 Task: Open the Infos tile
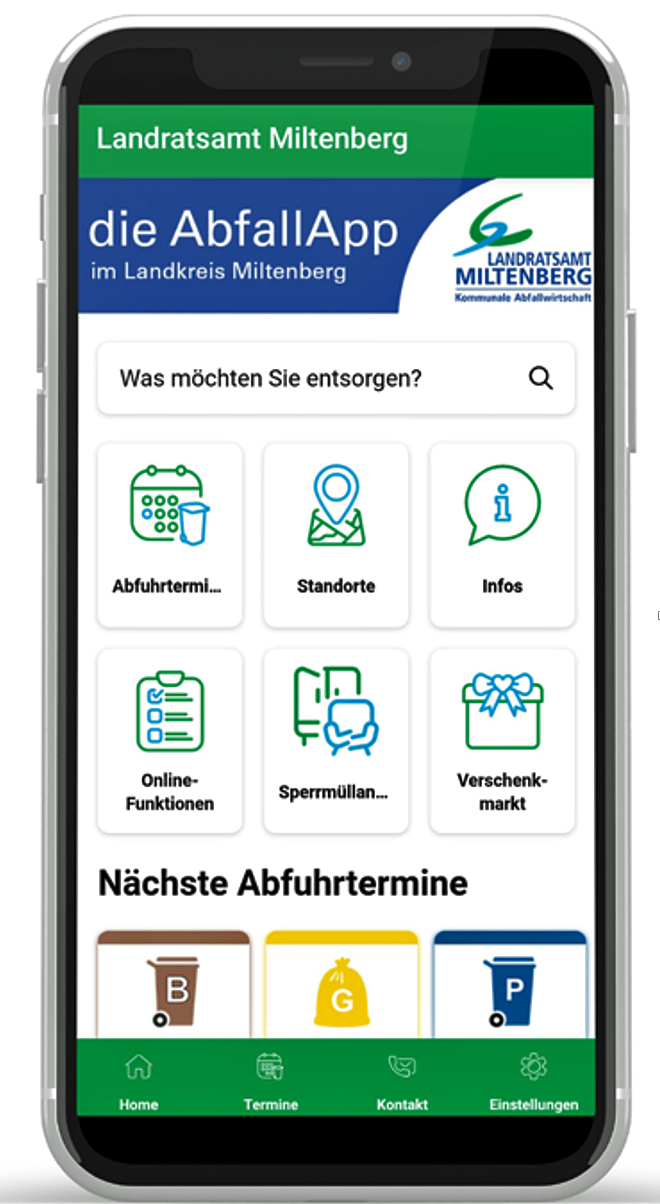click(x=502, y=535)
